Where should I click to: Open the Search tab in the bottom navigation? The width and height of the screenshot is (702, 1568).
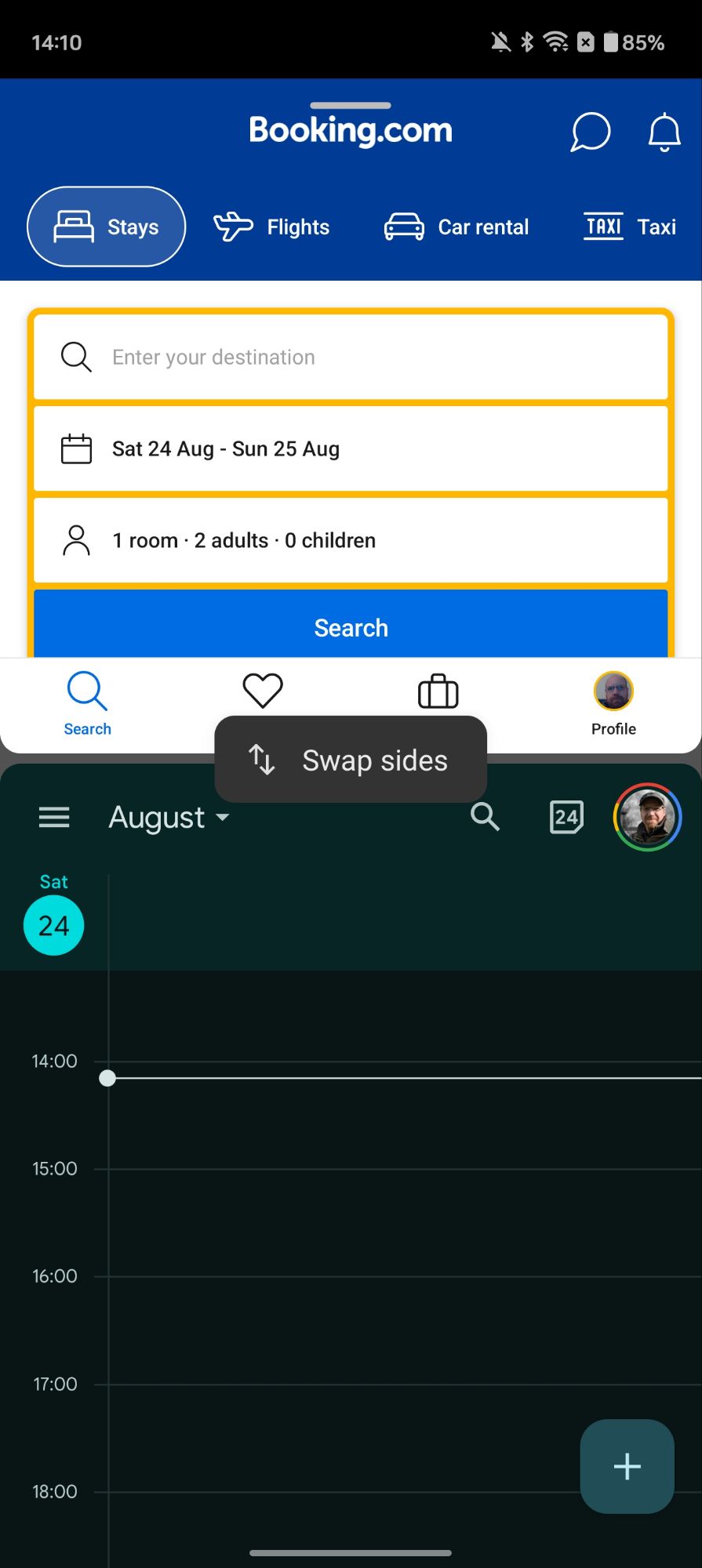[x=87, y=704]
